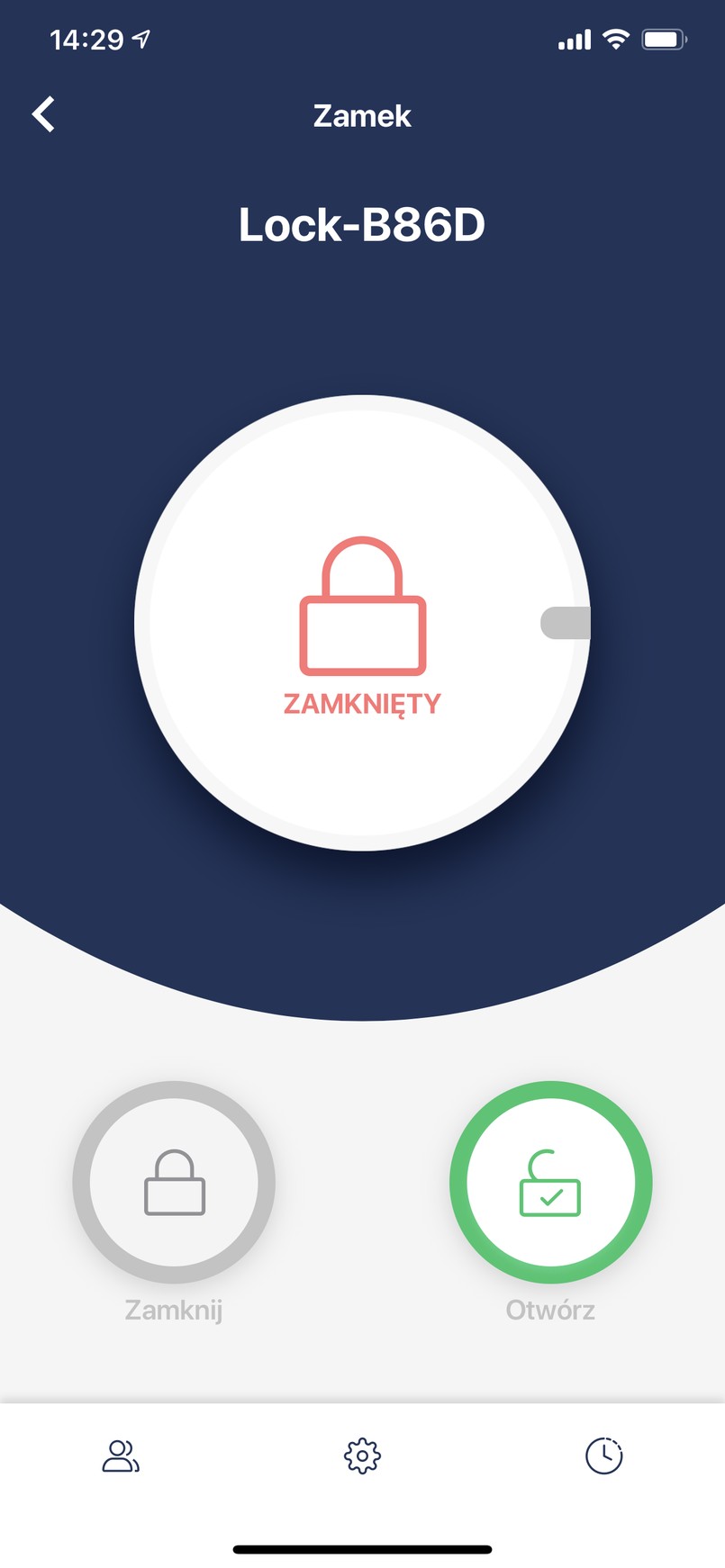Tap the Zamknij lock button
The height and width of the screenshot is (1568, 725).
click(x=174, y=1182)
